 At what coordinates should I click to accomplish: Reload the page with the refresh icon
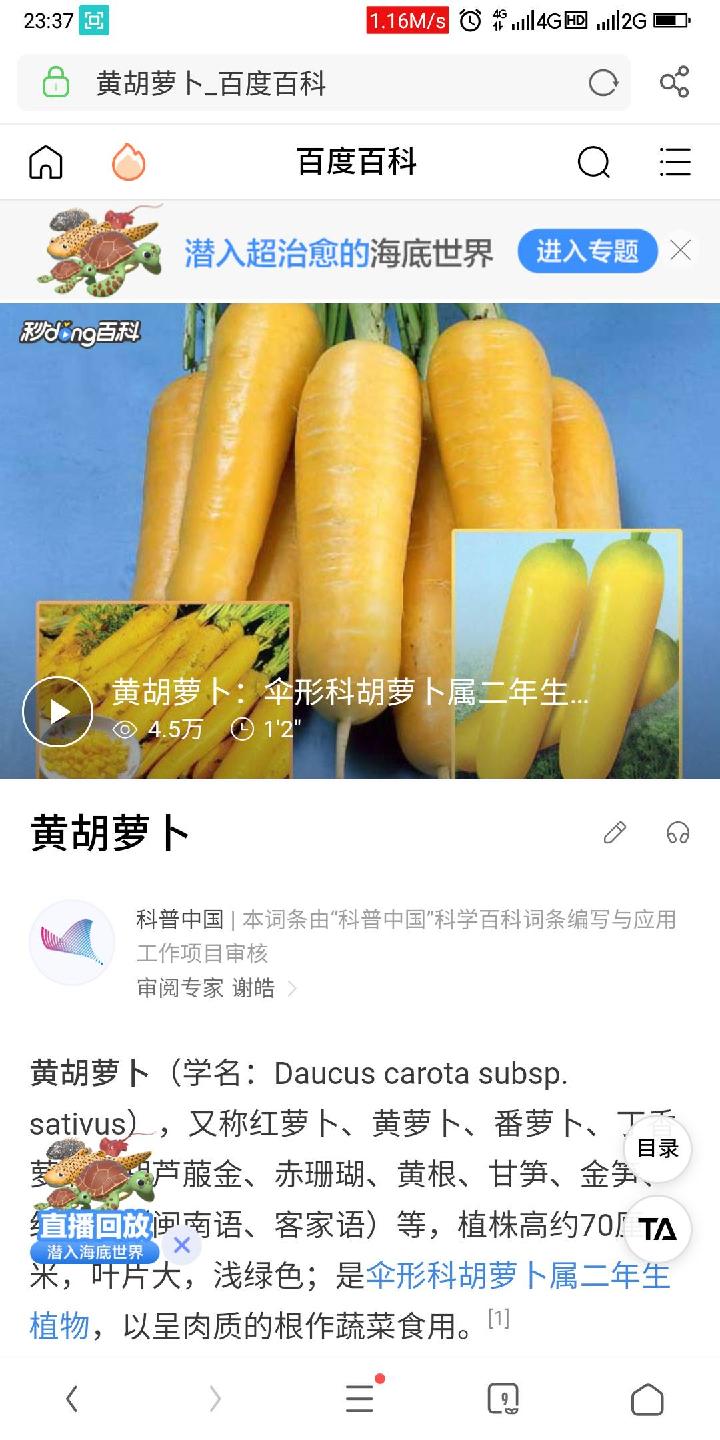tap(603, 83)
